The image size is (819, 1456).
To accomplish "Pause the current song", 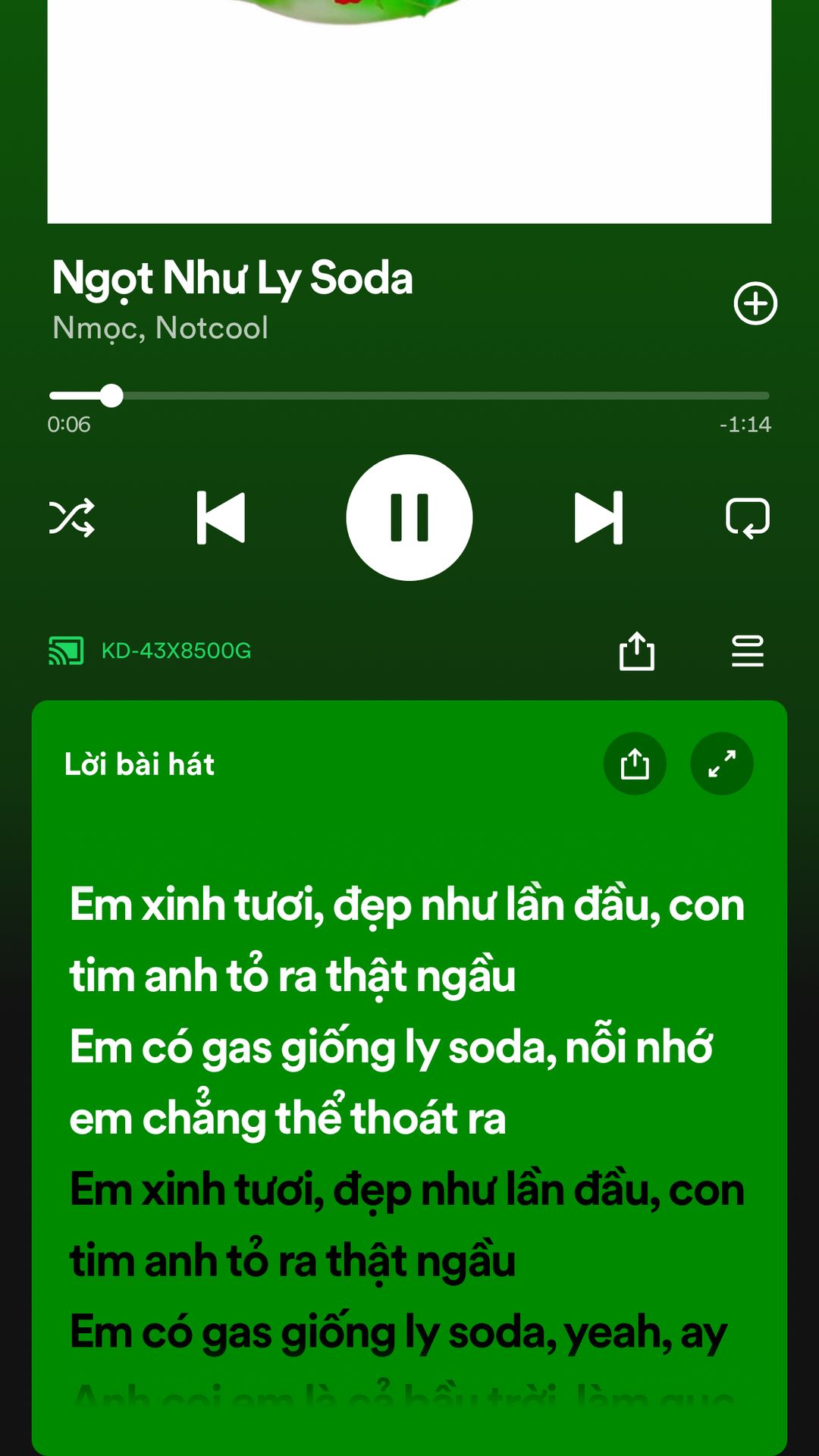I will (409, 518).
